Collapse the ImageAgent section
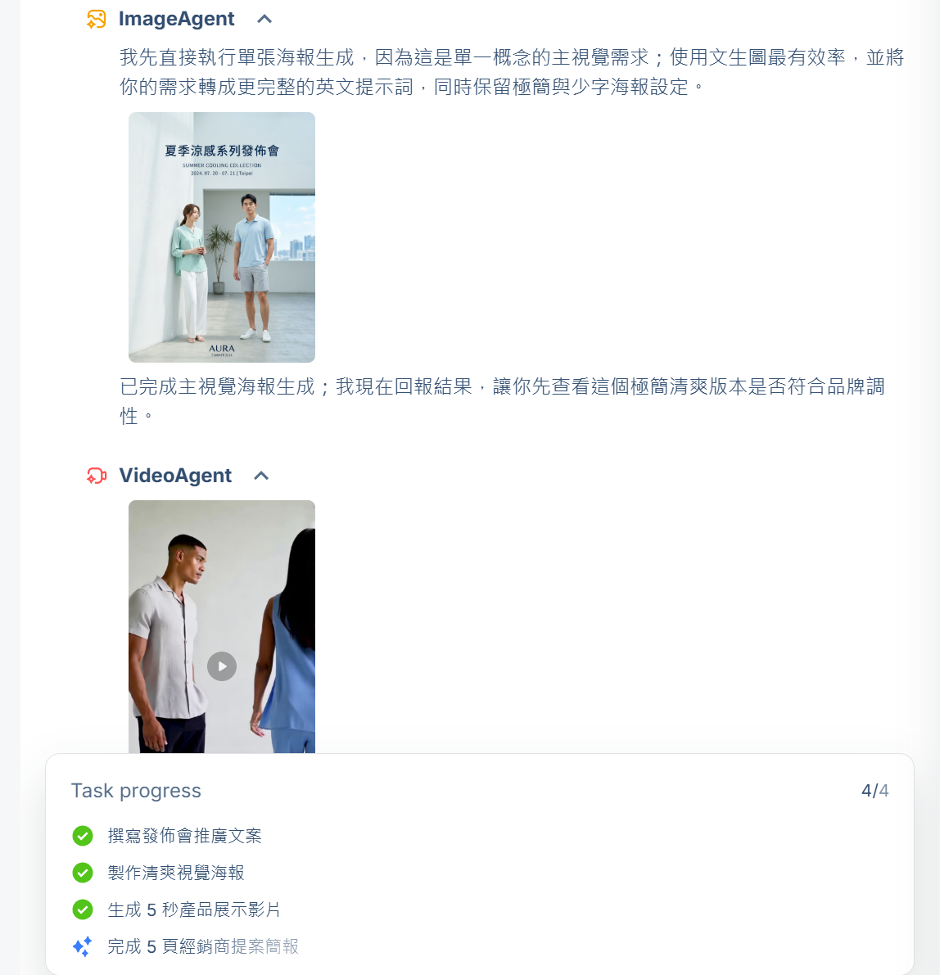This screenshot has width=941, height=977. tap(264, 19)
